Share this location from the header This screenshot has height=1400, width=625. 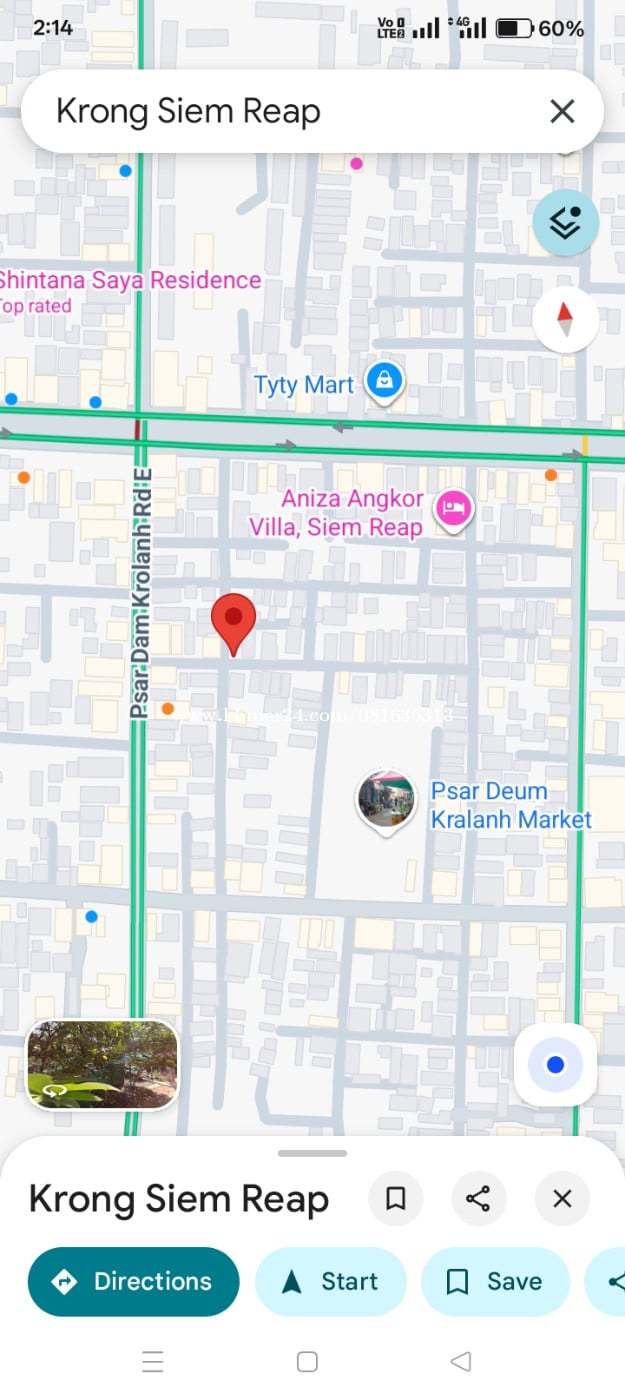pyautogui.click(x=478, y=1198)
